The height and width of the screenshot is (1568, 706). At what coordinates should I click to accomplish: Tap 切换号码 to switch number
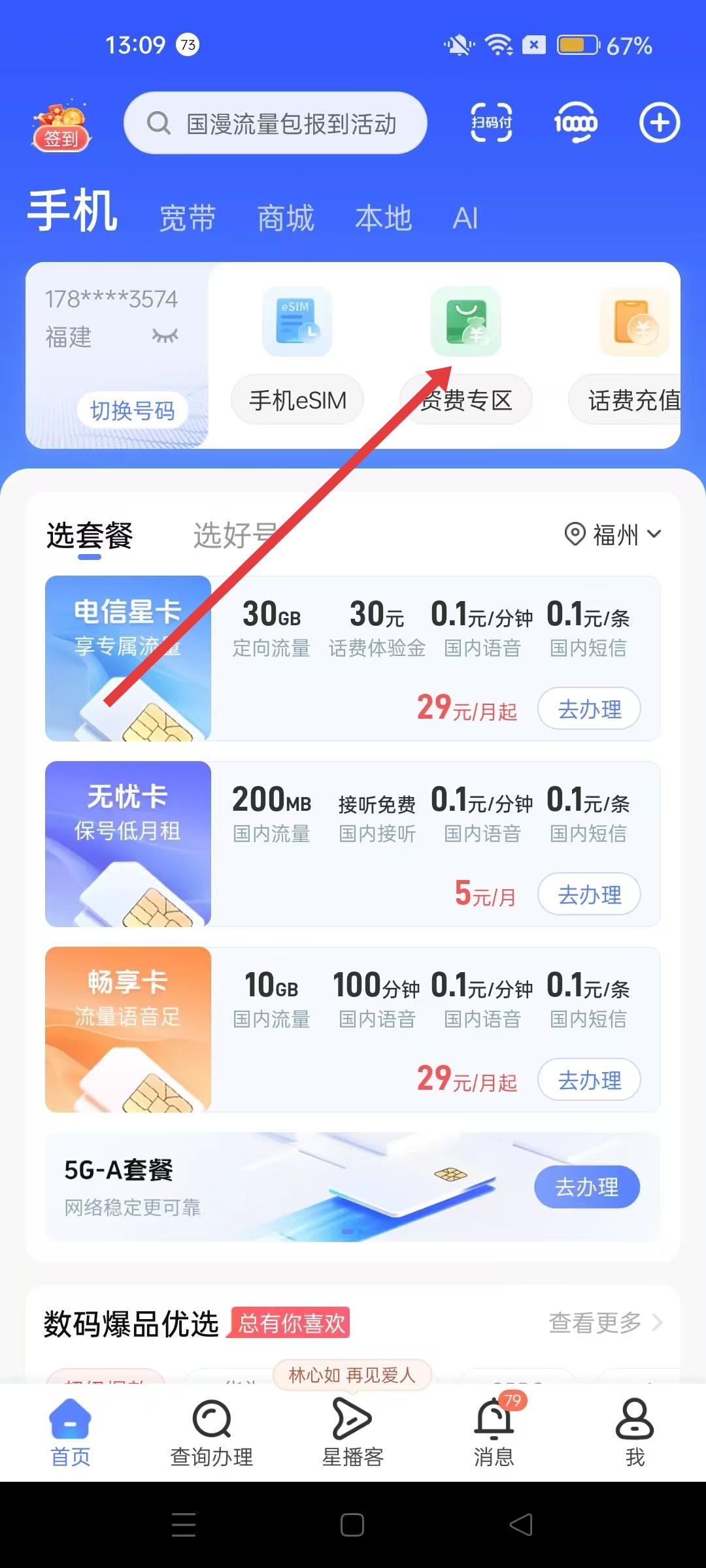(132, 410)
